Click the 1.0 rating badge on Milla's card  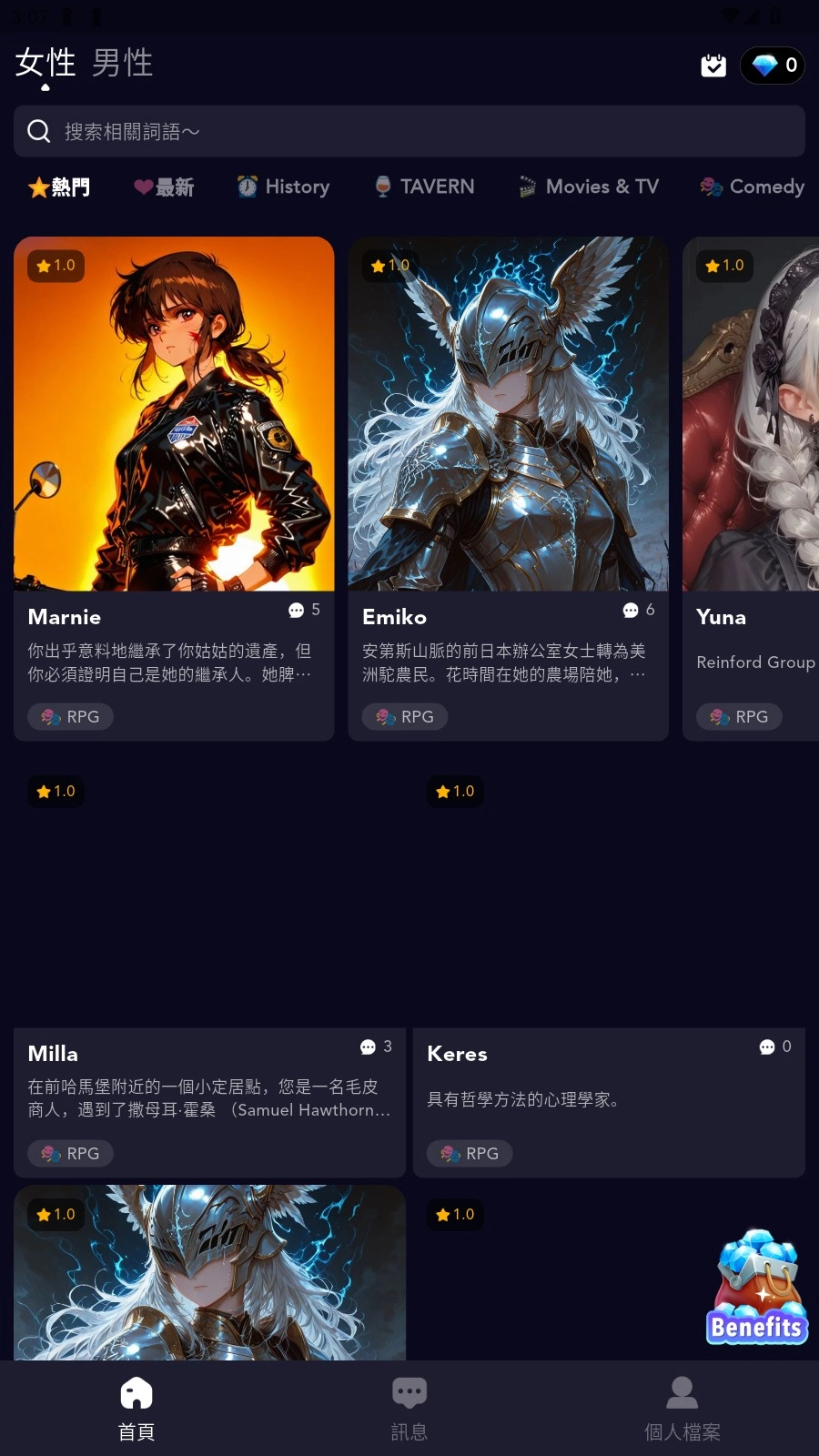coord(56,792)
